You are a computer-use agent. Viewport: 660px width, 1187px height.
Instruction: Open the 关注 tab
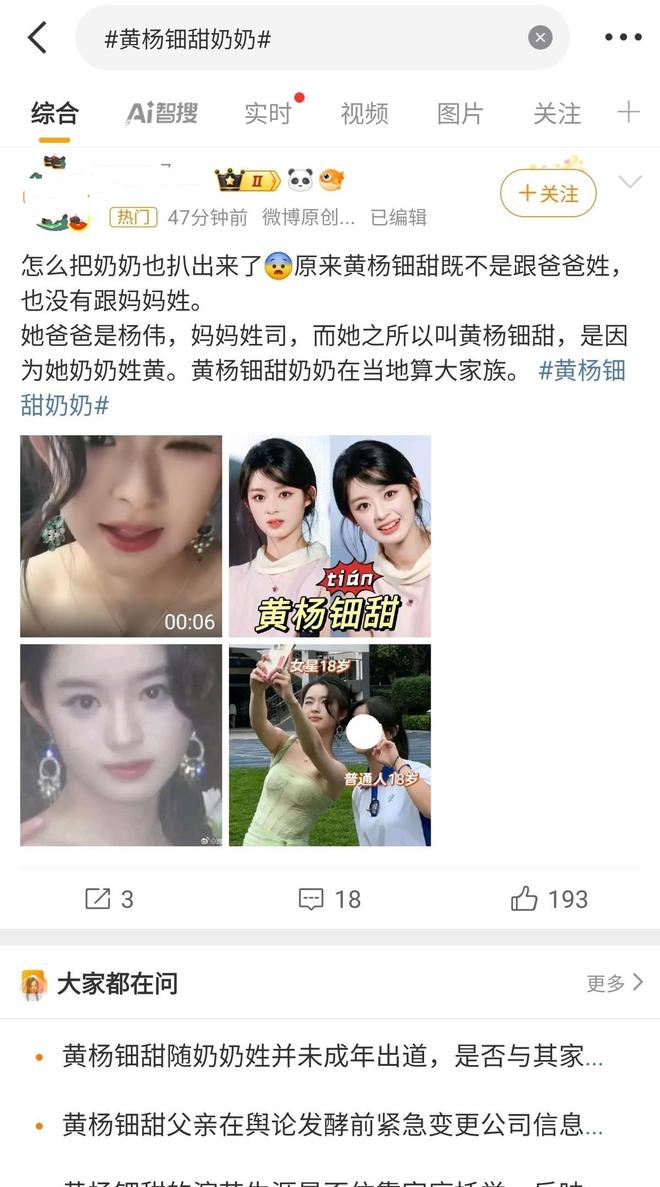click(x=556, y=113)
